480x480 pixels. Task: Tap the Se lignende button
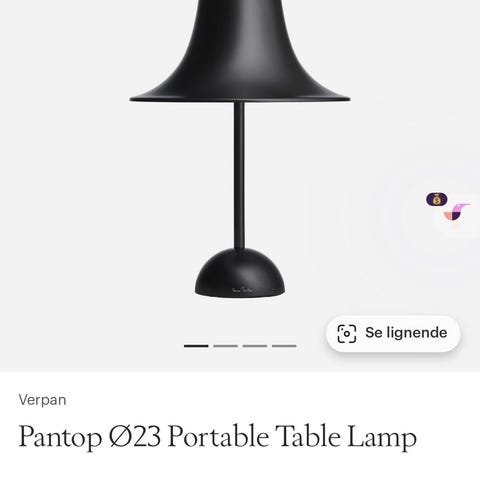click(393, 333)
